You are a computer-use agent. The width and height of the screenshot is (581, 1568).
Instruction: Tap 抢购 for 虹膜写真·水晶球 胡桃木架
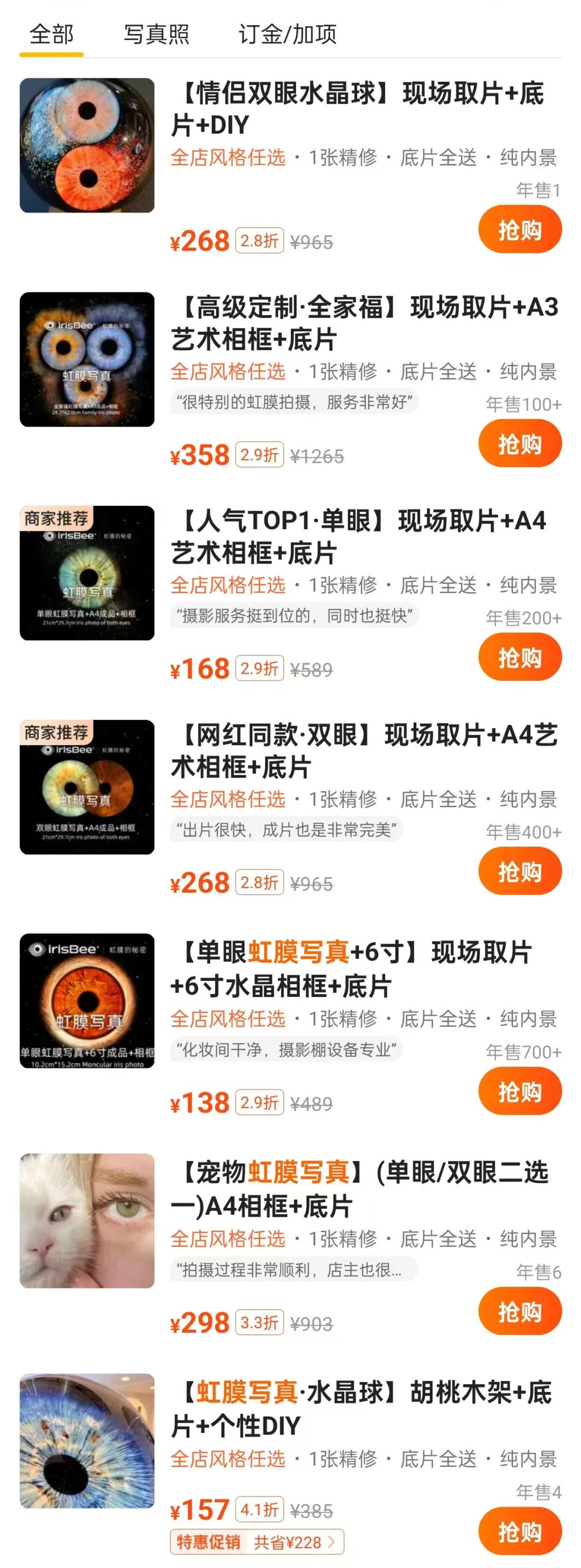520,1531
